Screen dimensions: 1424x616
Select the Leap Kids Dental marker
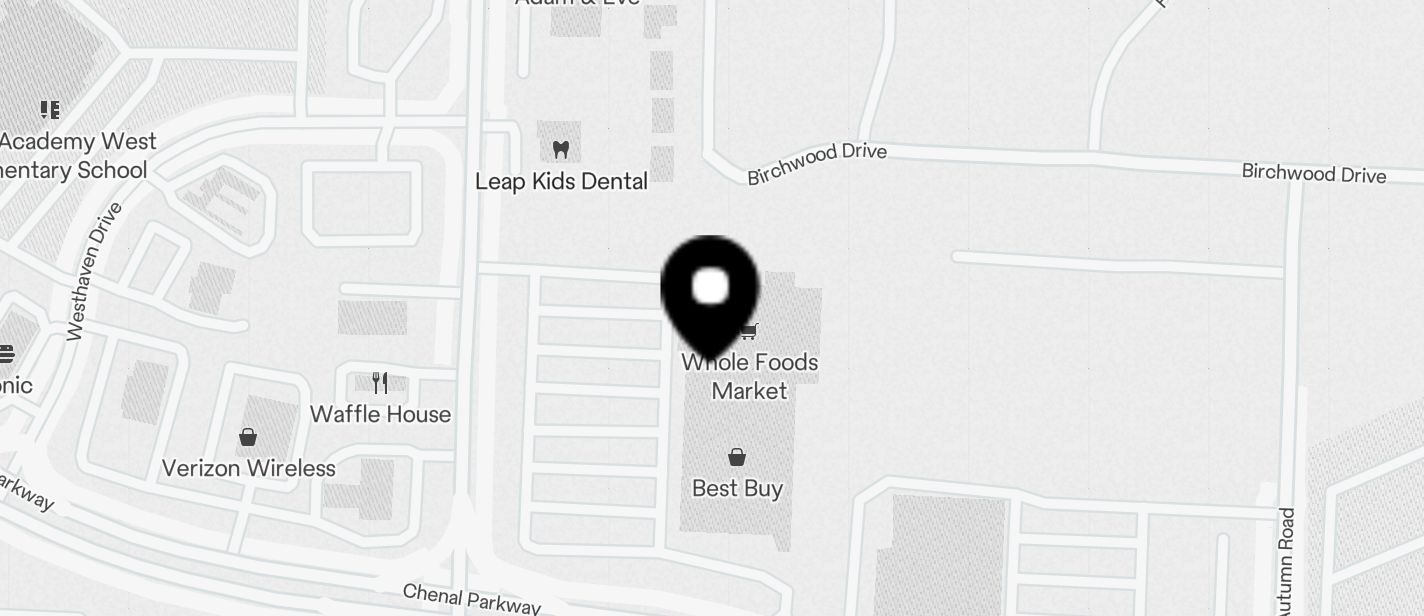pos(561,150)
